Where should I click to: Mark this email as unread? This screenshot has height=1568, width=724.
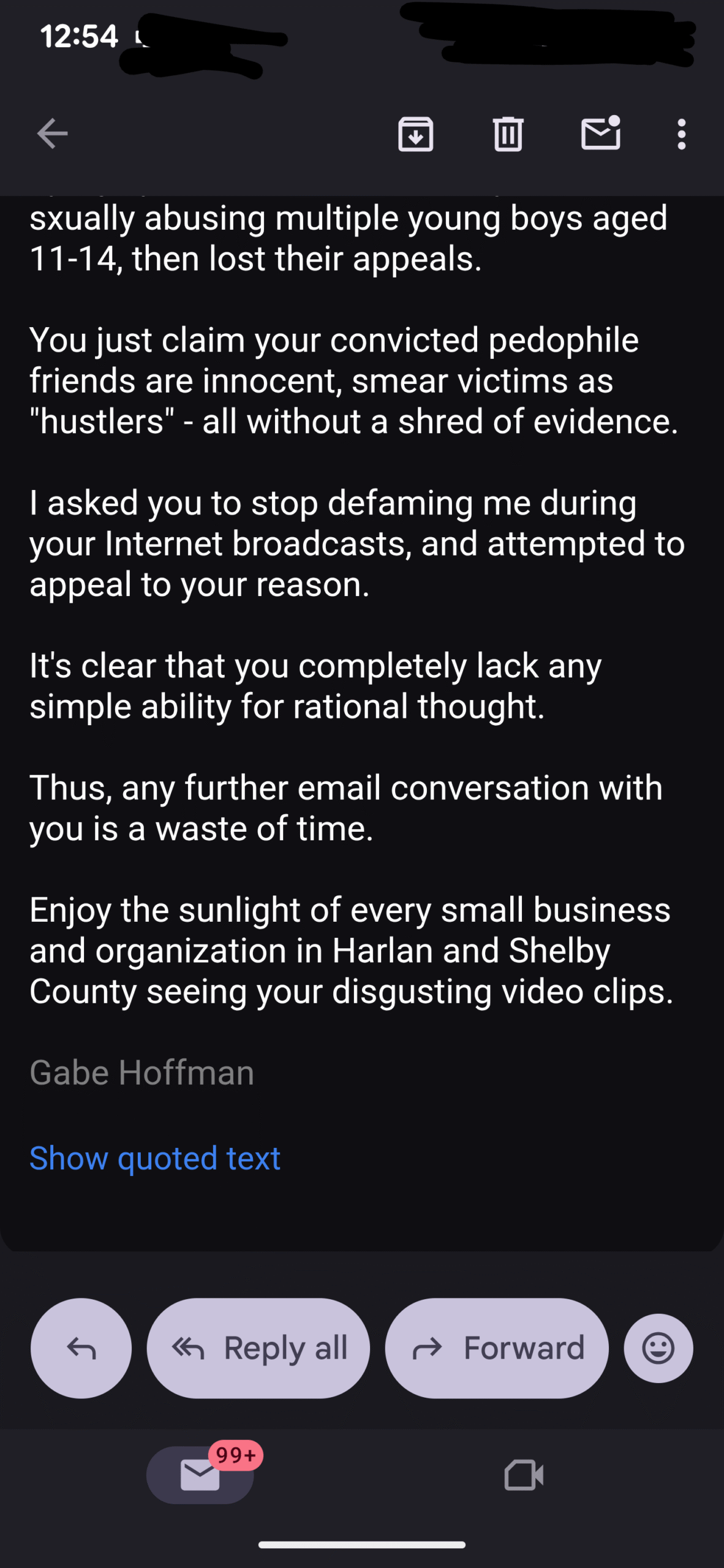coord(600,134)
